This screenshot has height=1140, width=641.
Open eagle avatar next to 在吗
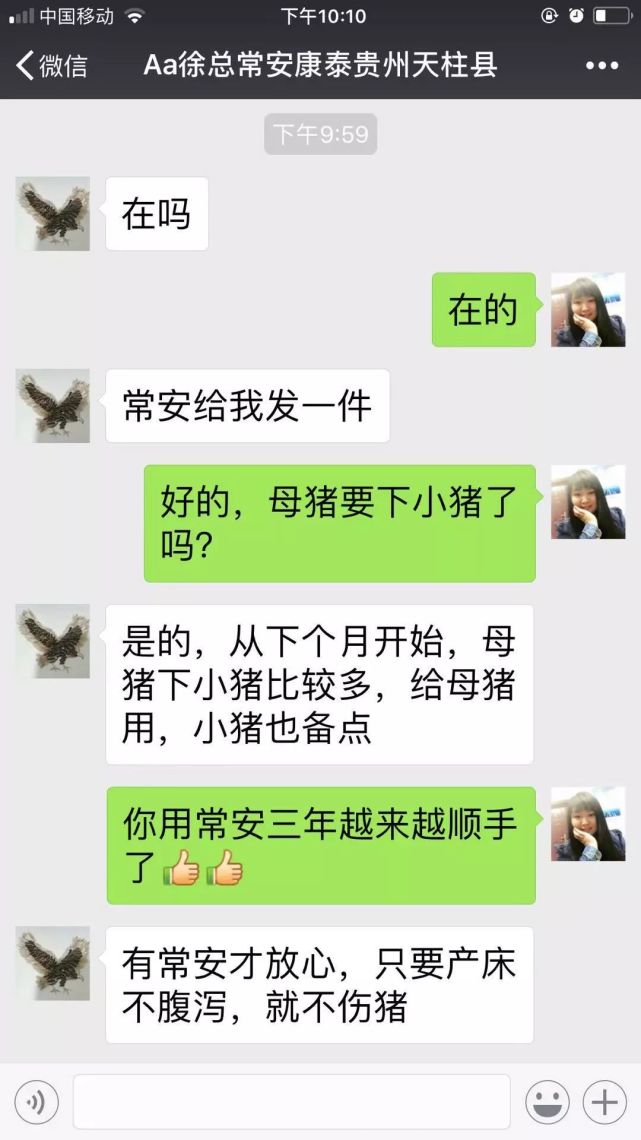pos(53,214)
